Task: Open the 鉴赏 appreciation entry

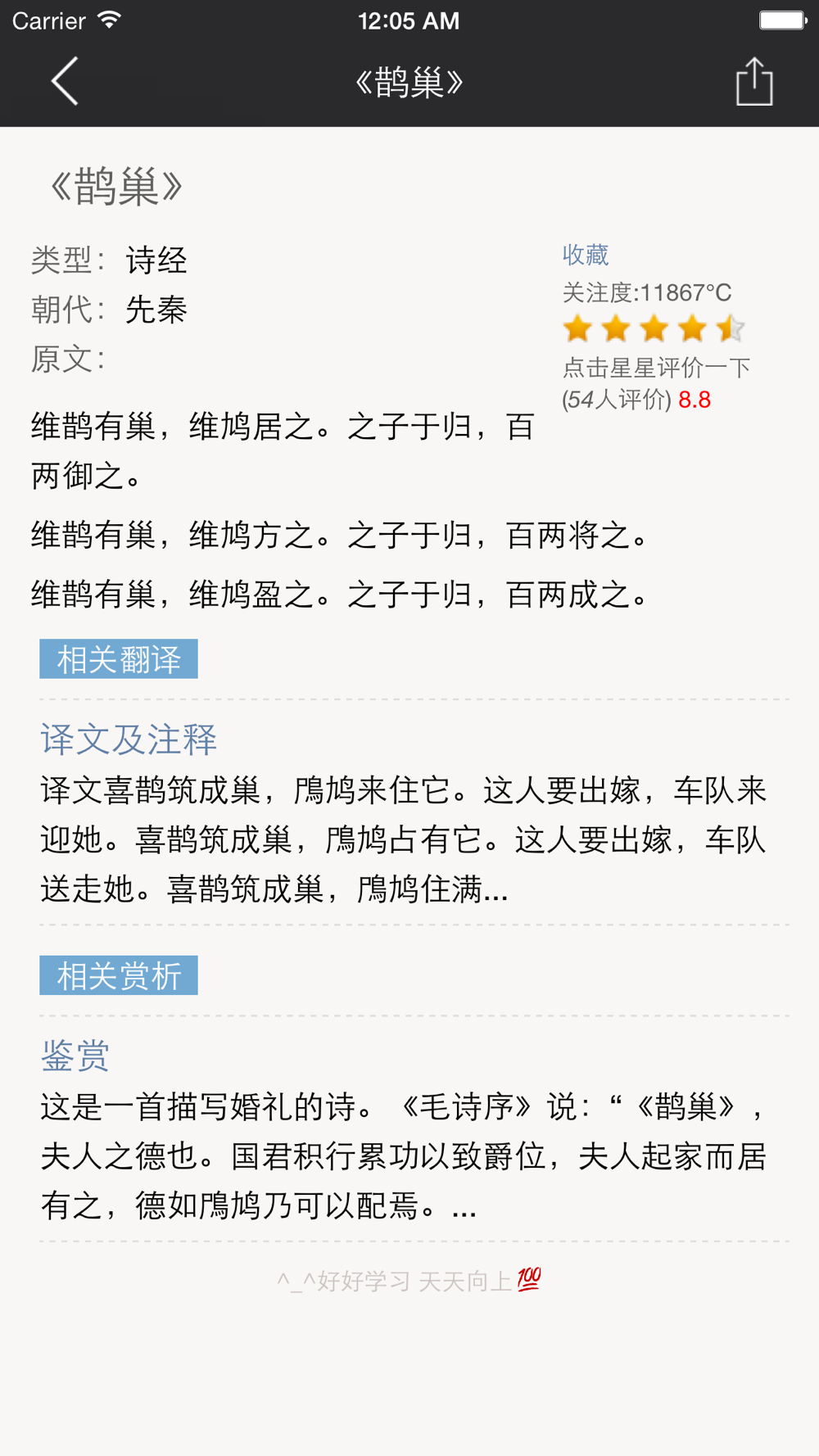Action: pyautogui.click(x=75, y=1056)
